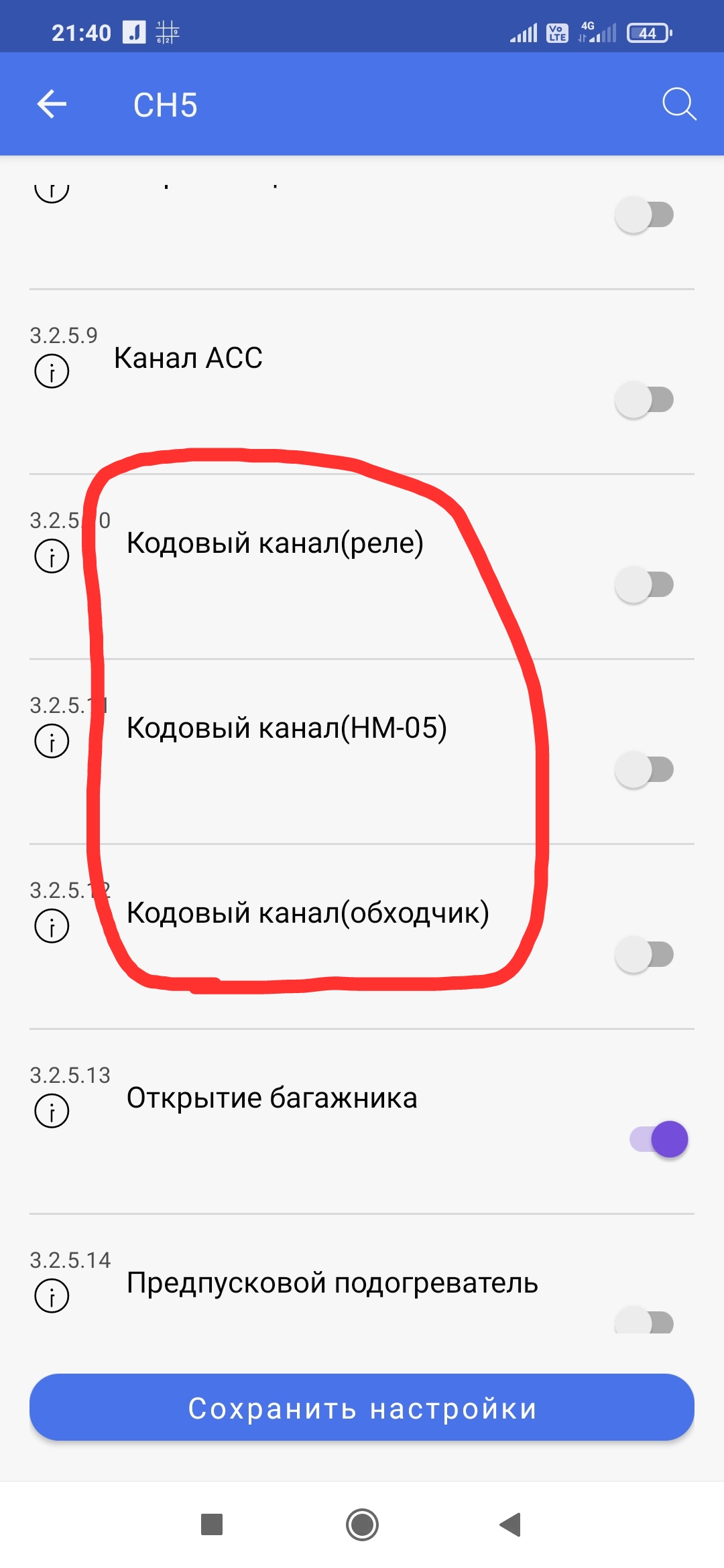The image size is (724, 1568).
Task: Enable Предпусковой подогреватель switch
Action: [644, 1321]
